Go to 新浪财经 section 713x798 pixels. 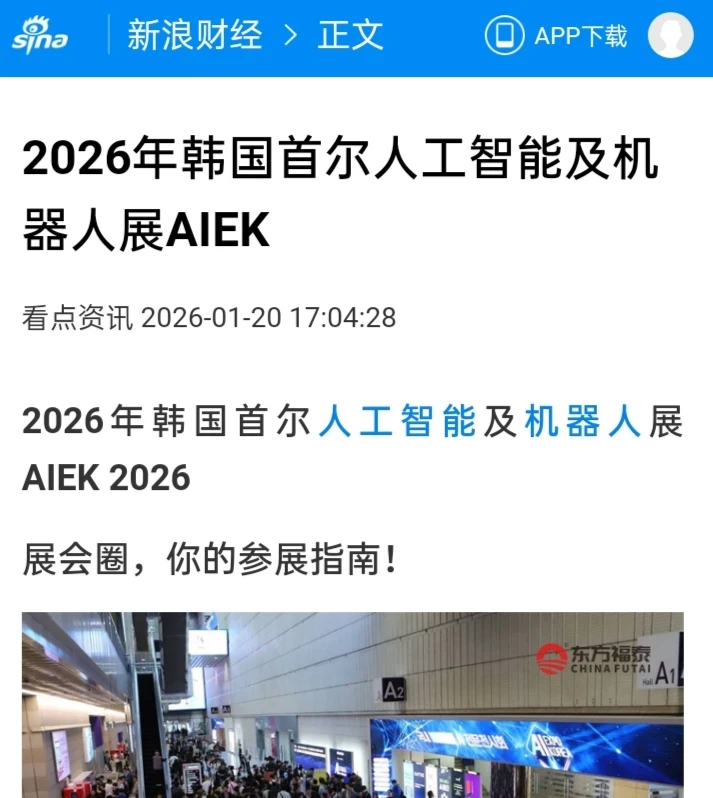click(x=194, y=36)
